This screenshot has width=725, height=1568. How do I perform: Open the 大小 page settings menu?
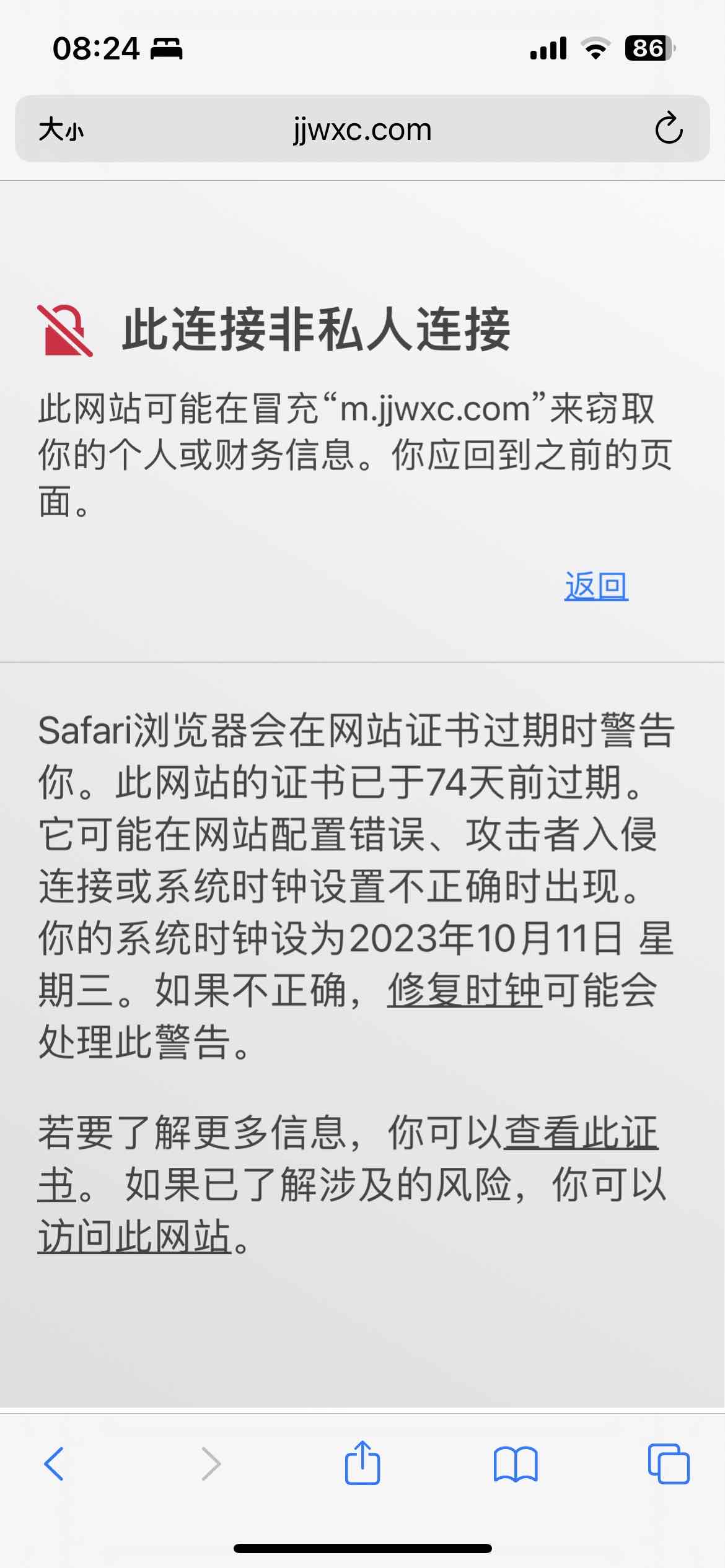tap(61, 129)
